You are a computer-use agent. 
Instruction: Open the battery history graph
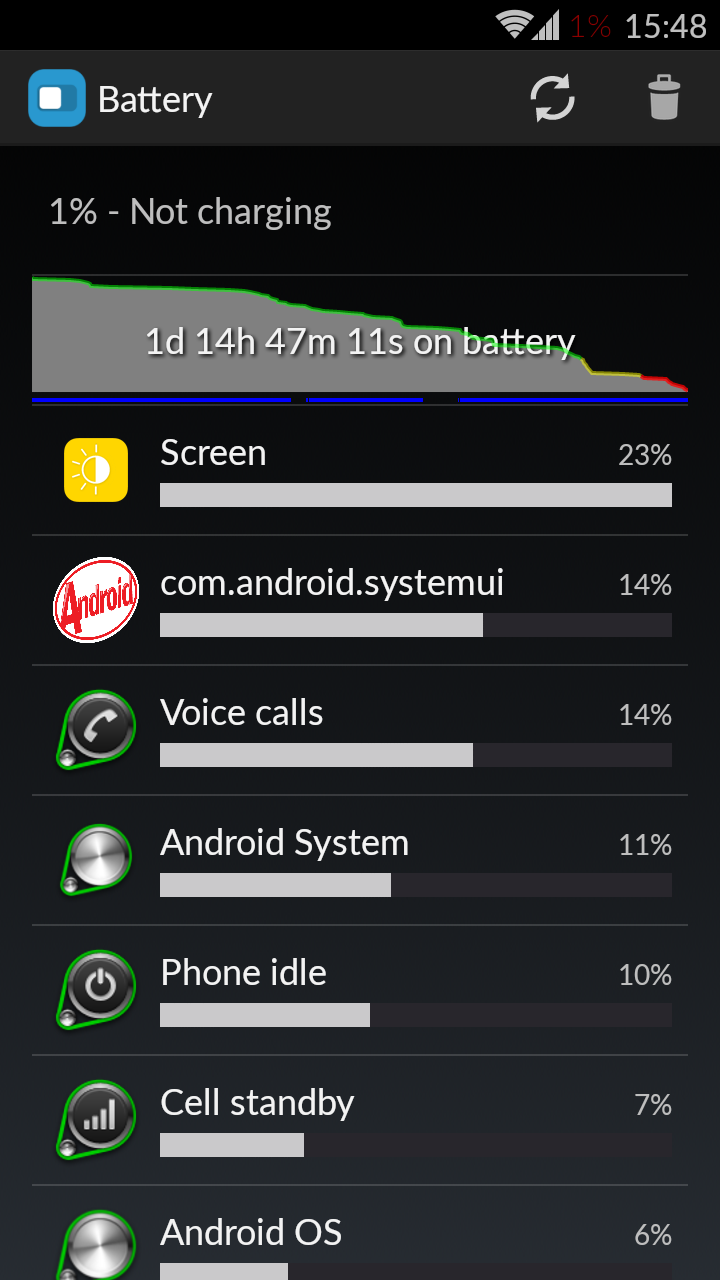tap(360, 338)
